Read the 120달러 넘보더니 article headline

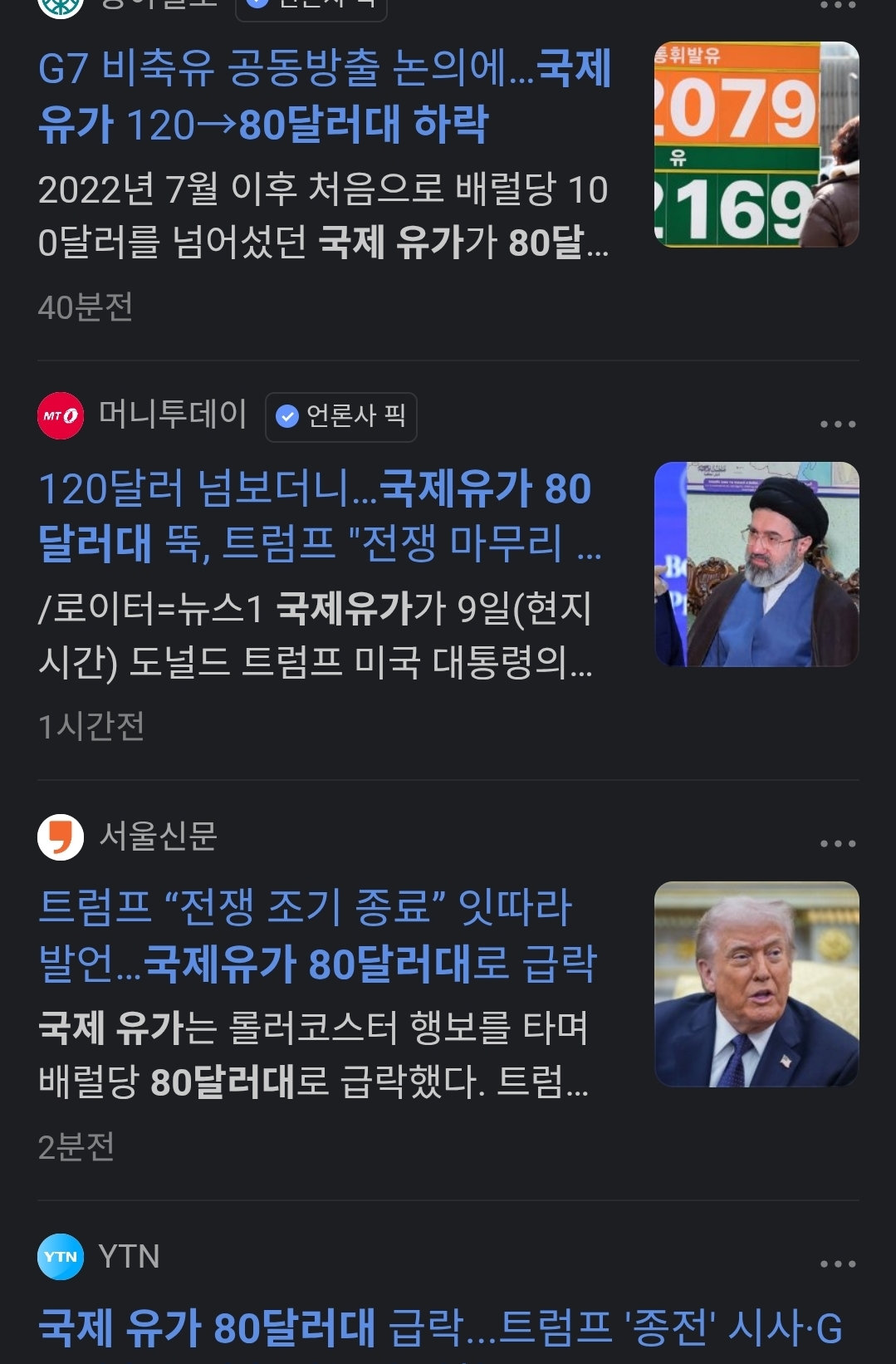[320, 516]
